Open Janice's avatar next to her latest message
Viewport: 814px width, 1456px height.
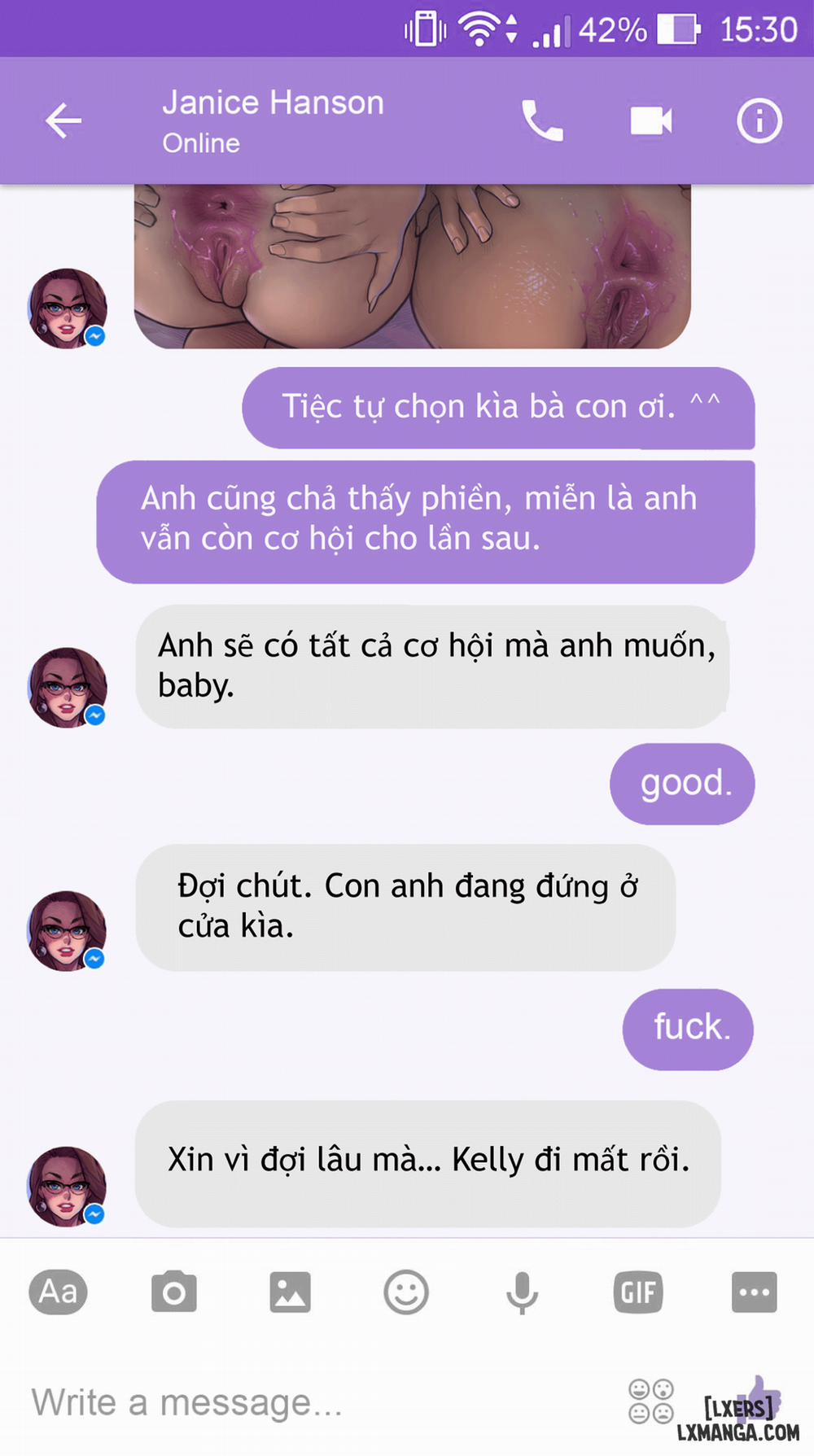(x=68, y=1187)
